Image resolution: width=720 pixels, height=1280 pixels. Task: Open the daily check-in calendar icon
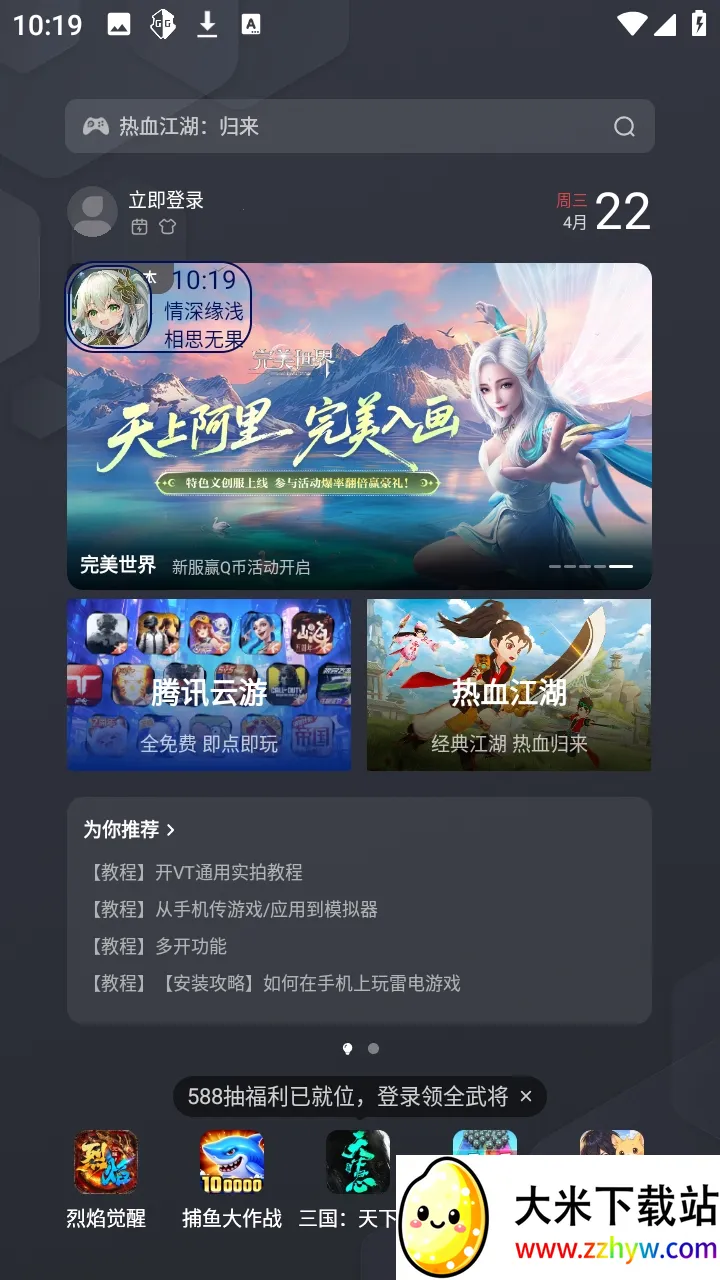pyautogui.click(x=139, y=227)
